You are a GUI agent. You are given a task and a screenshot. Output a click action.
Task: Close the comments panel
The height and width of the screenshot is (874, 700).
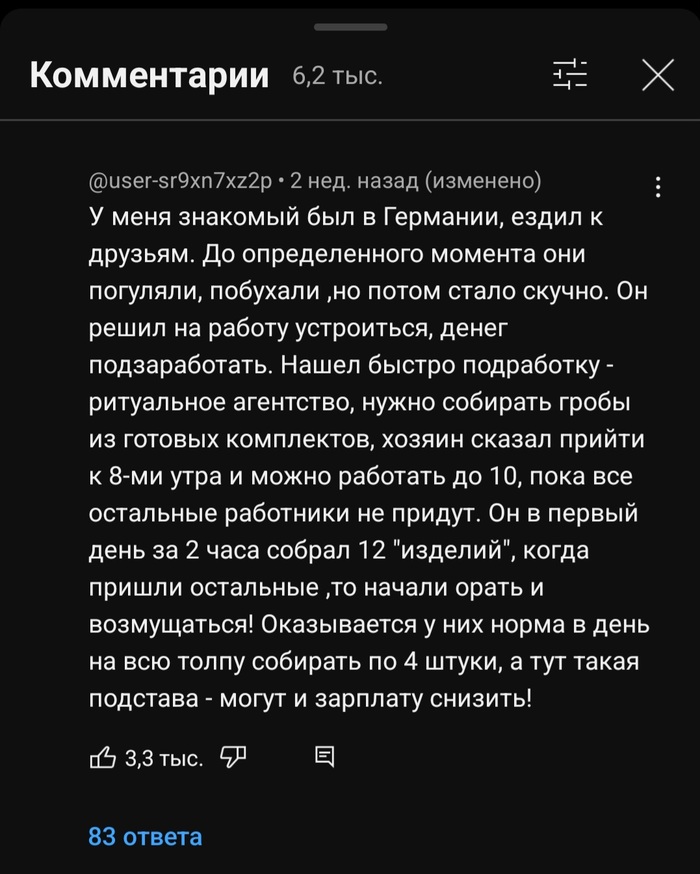(657, 75)
